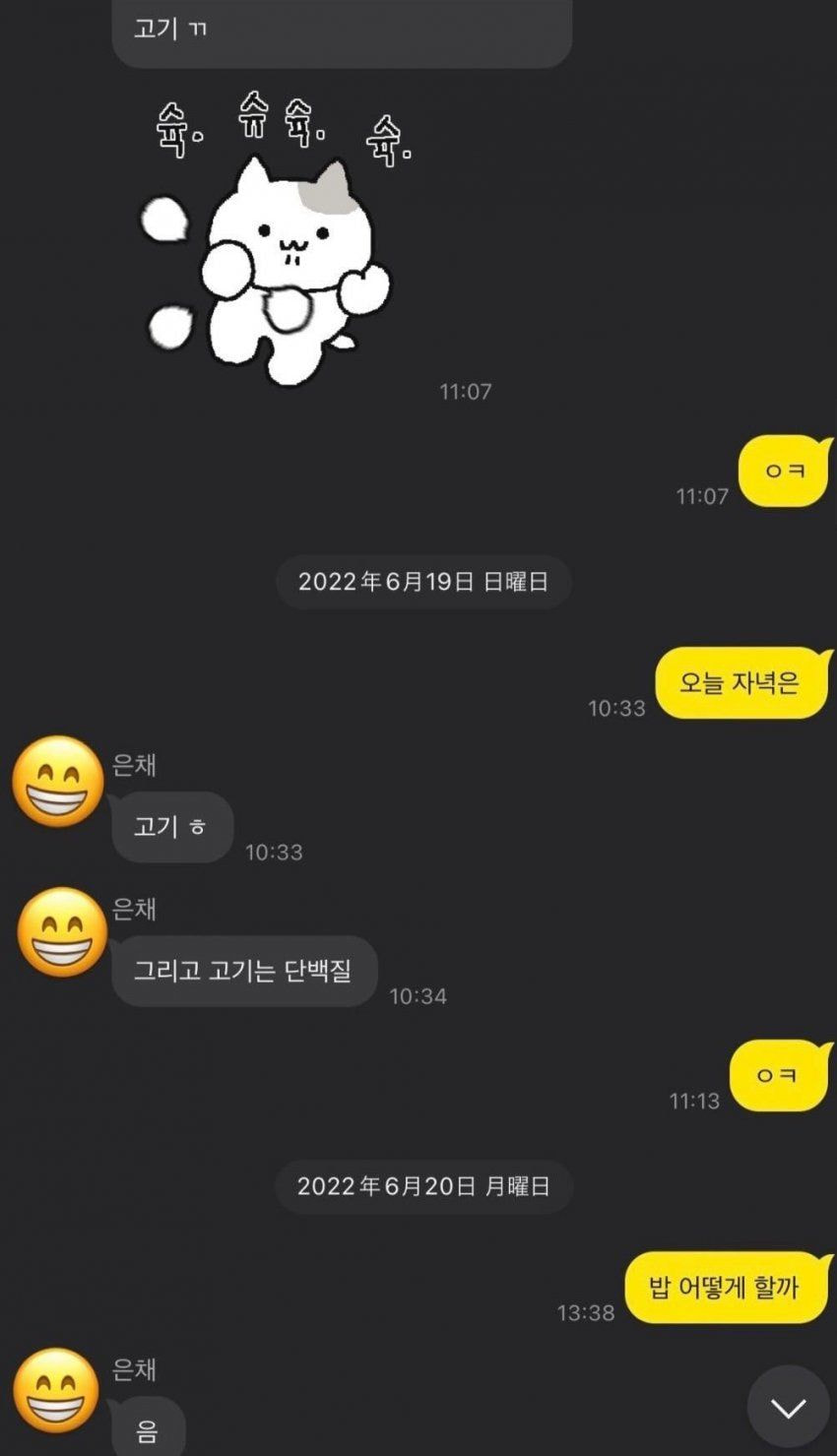Click the '그리고 고기는 단백질' message
The height and width of the screenshot is (1456, 837).
point(243,970)
